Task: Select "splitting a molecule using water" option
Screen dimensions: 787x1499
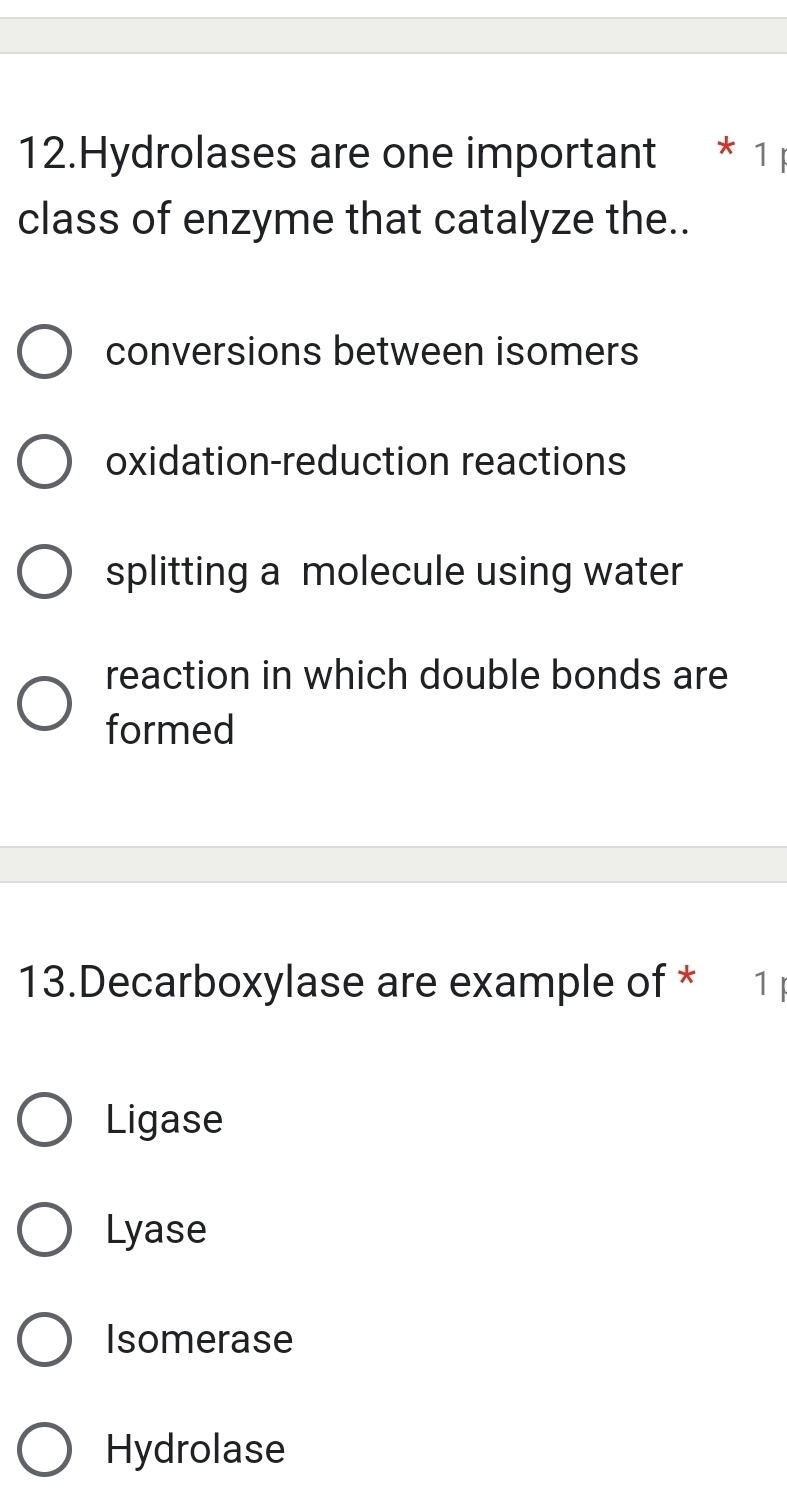Action: 44,571
